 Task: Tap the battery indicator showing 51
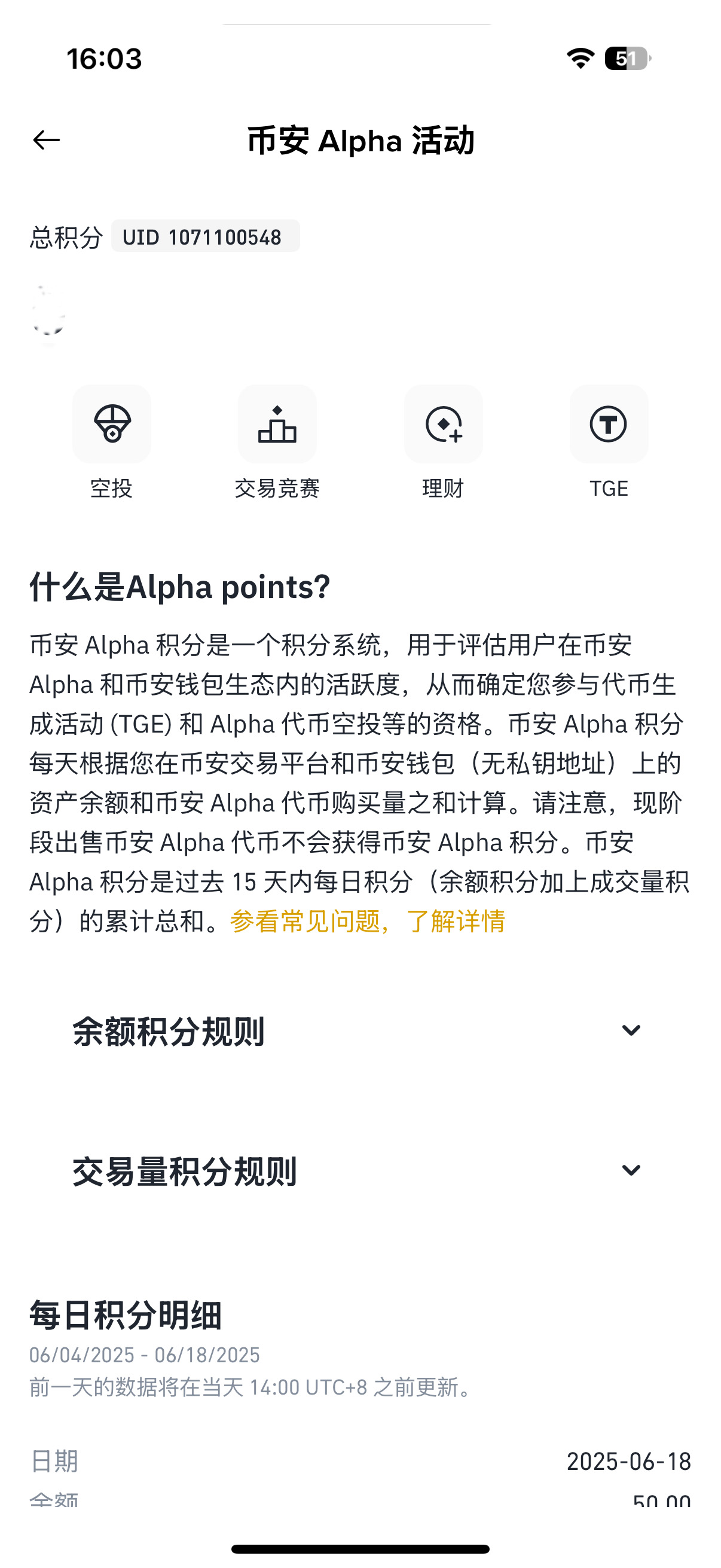pos(625,59)
